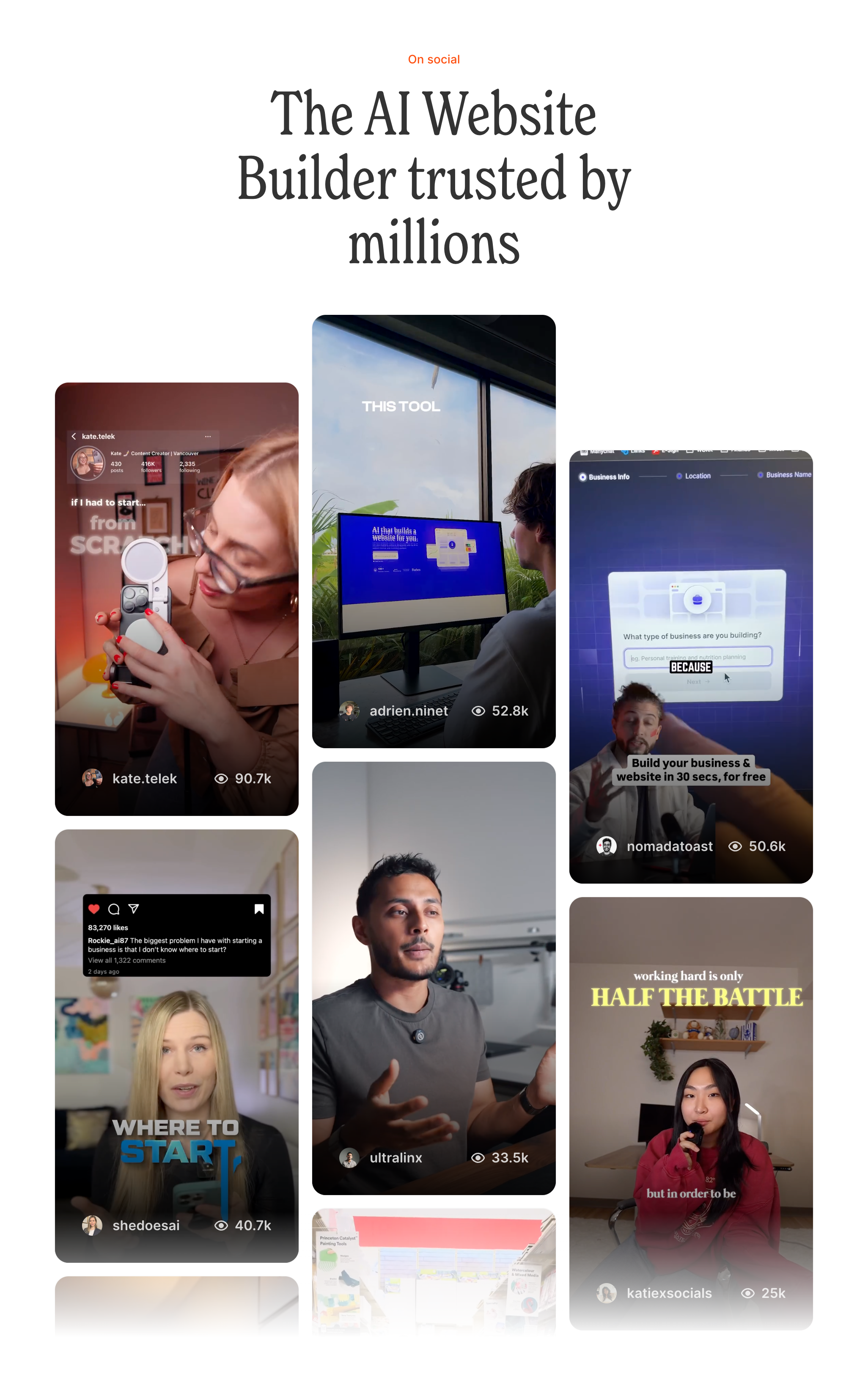The height and width of the screenshot is (1391, 868).
Task: Play the adrien.ninet video tile
Action: point(434,531)
